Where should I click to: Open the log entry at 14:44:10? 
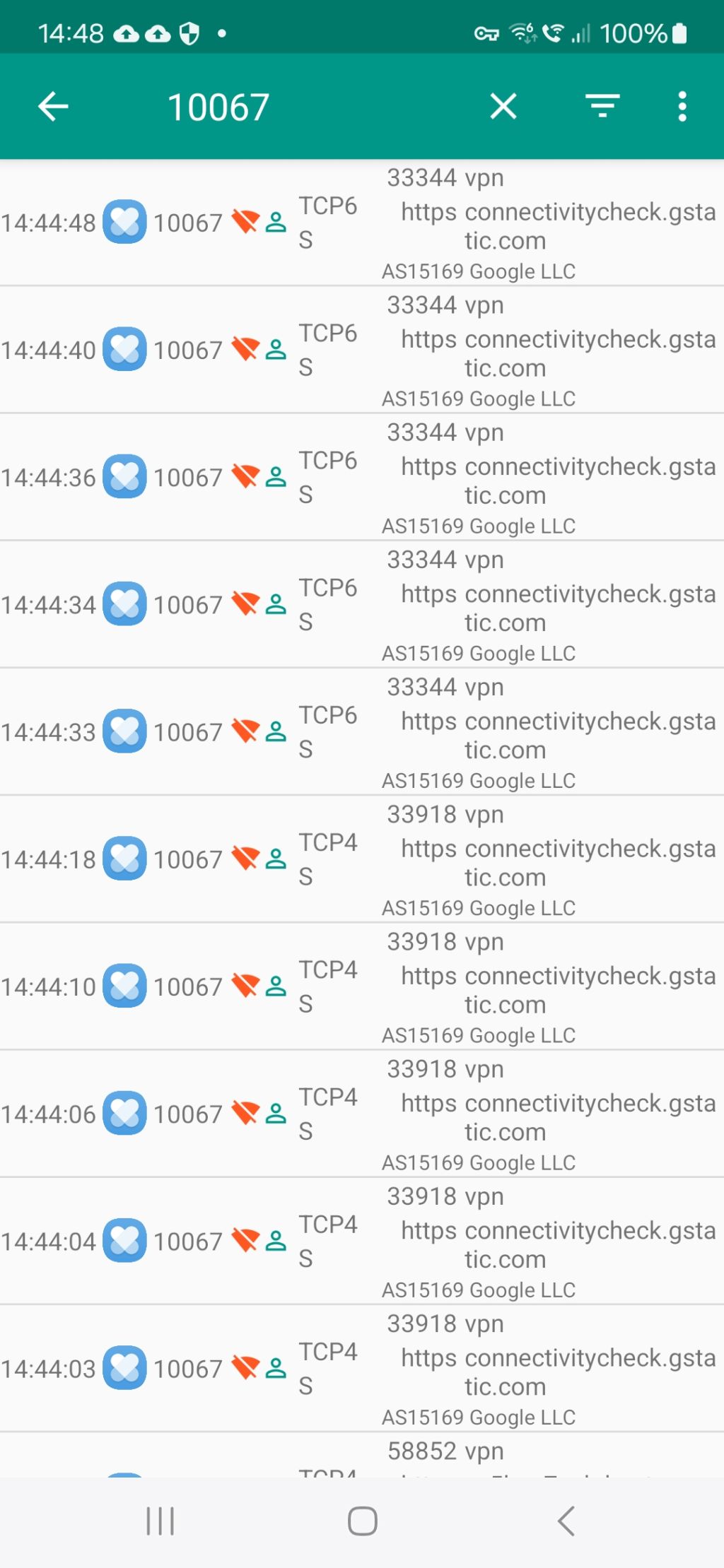(362, 986)
